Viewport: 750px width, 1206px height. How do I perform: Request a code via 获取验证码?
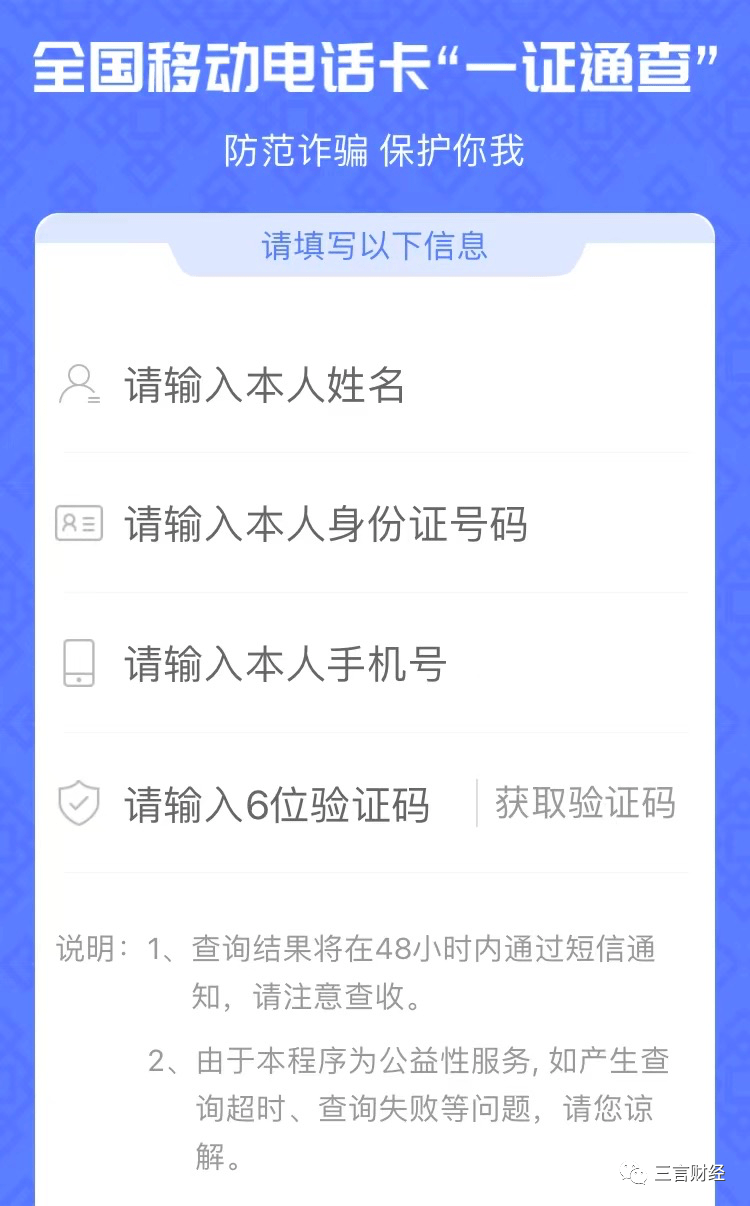point(585,803)
